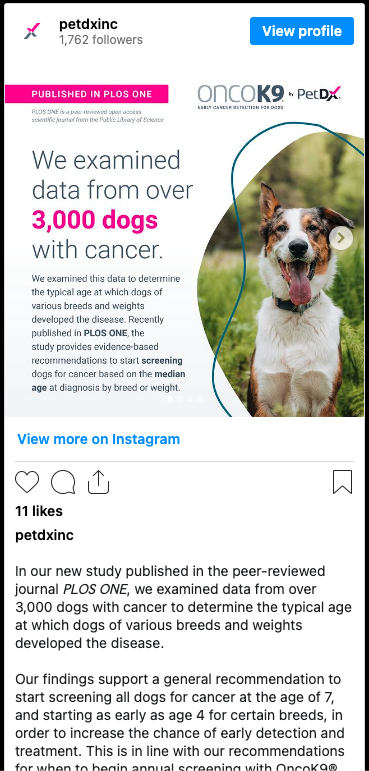The width and height of the screenshot is (369, 771).
Task: Save the post with the bookmark icon
Action: pyautogui.click(x=342, y=482)
